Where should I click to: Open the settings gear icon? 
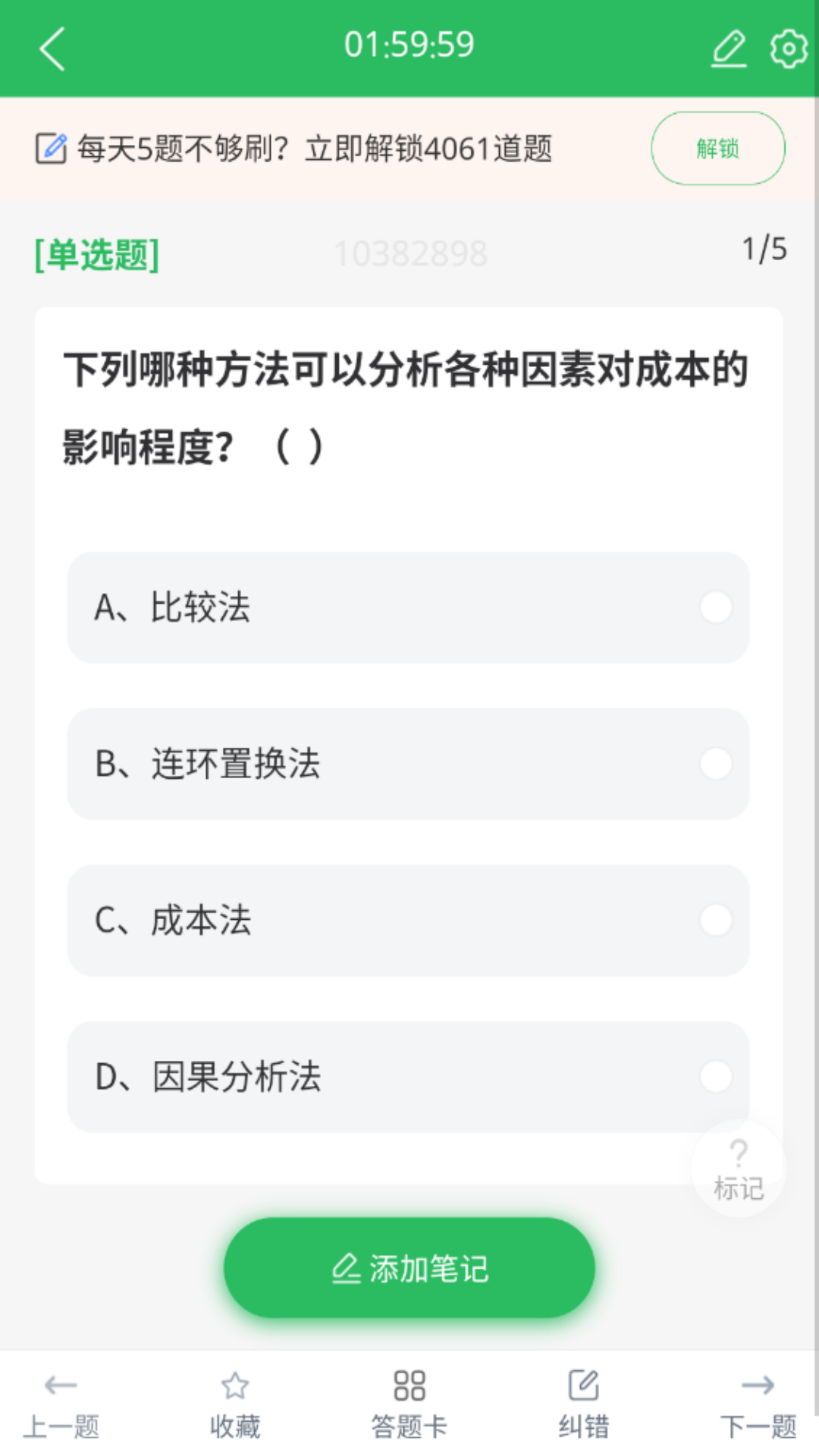(x=786, y=47)
